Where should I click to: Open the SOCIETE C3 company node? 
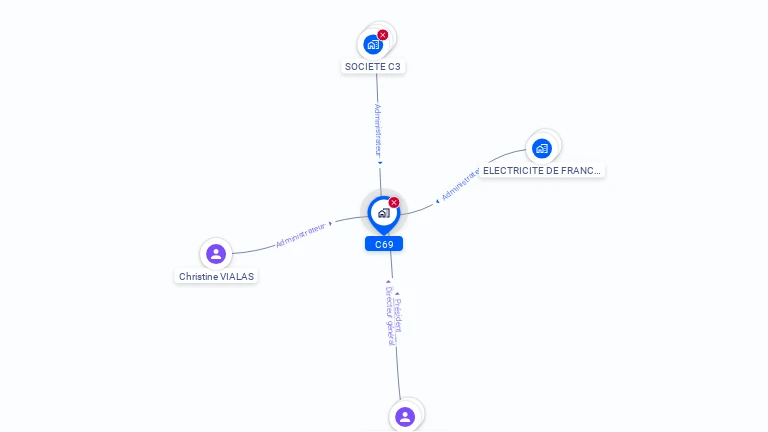pyautogui.click(x=373, y=44)
